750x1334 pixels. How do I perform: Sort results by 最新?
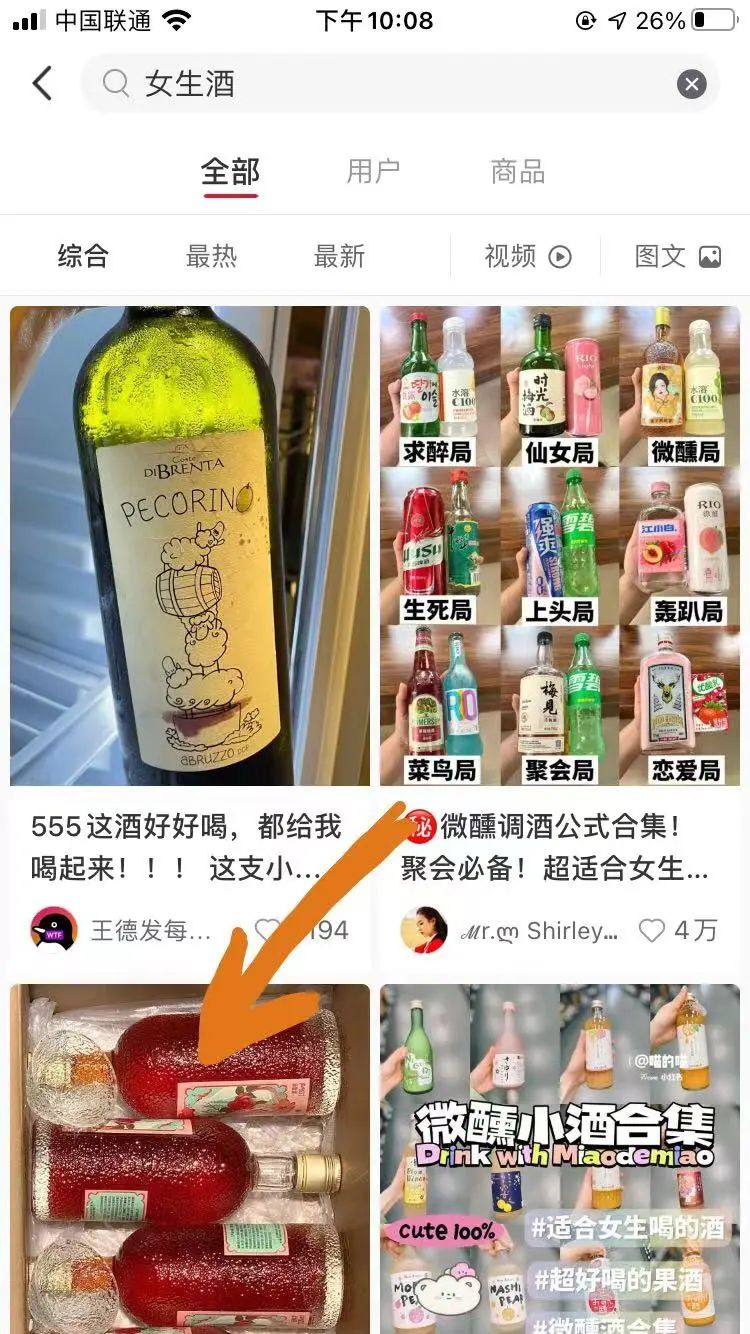339,256
